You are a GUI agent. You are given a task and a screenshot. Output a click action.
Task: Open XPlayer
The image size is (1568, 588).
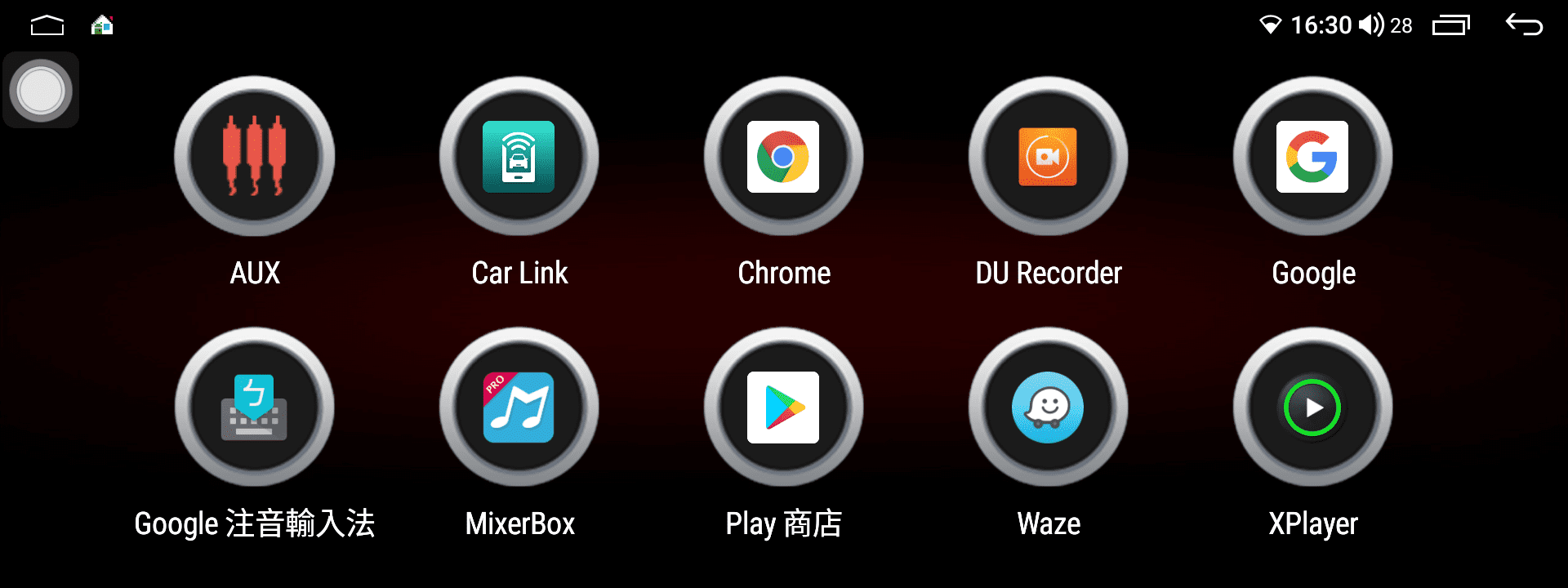[x=1312, y=408]
